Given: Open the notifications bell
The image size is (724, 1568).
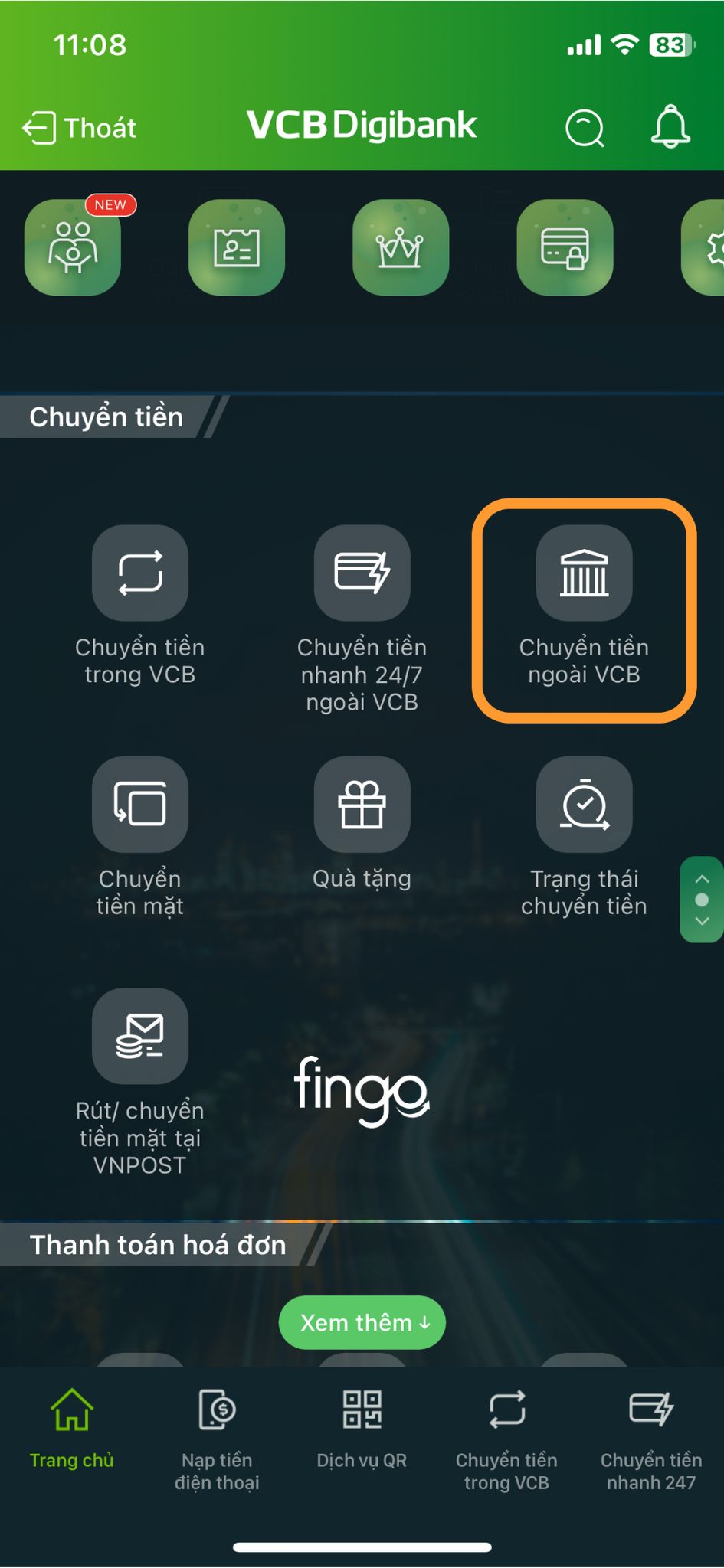Looking at the screenshot, I should coord(670,126).
